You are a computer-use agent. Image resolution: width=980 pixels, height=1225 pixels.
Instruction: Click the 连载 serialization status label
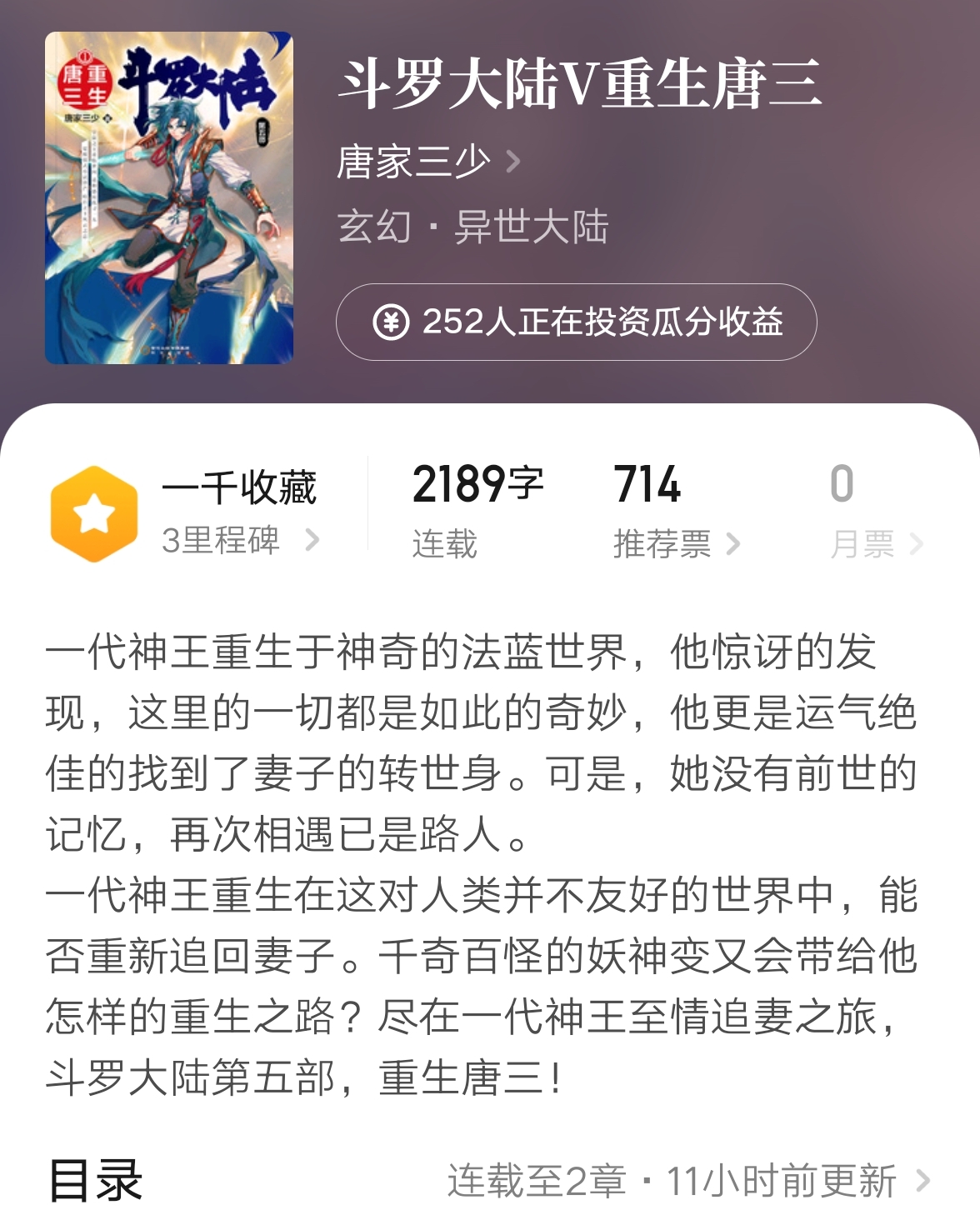click(x=446, y=542)
